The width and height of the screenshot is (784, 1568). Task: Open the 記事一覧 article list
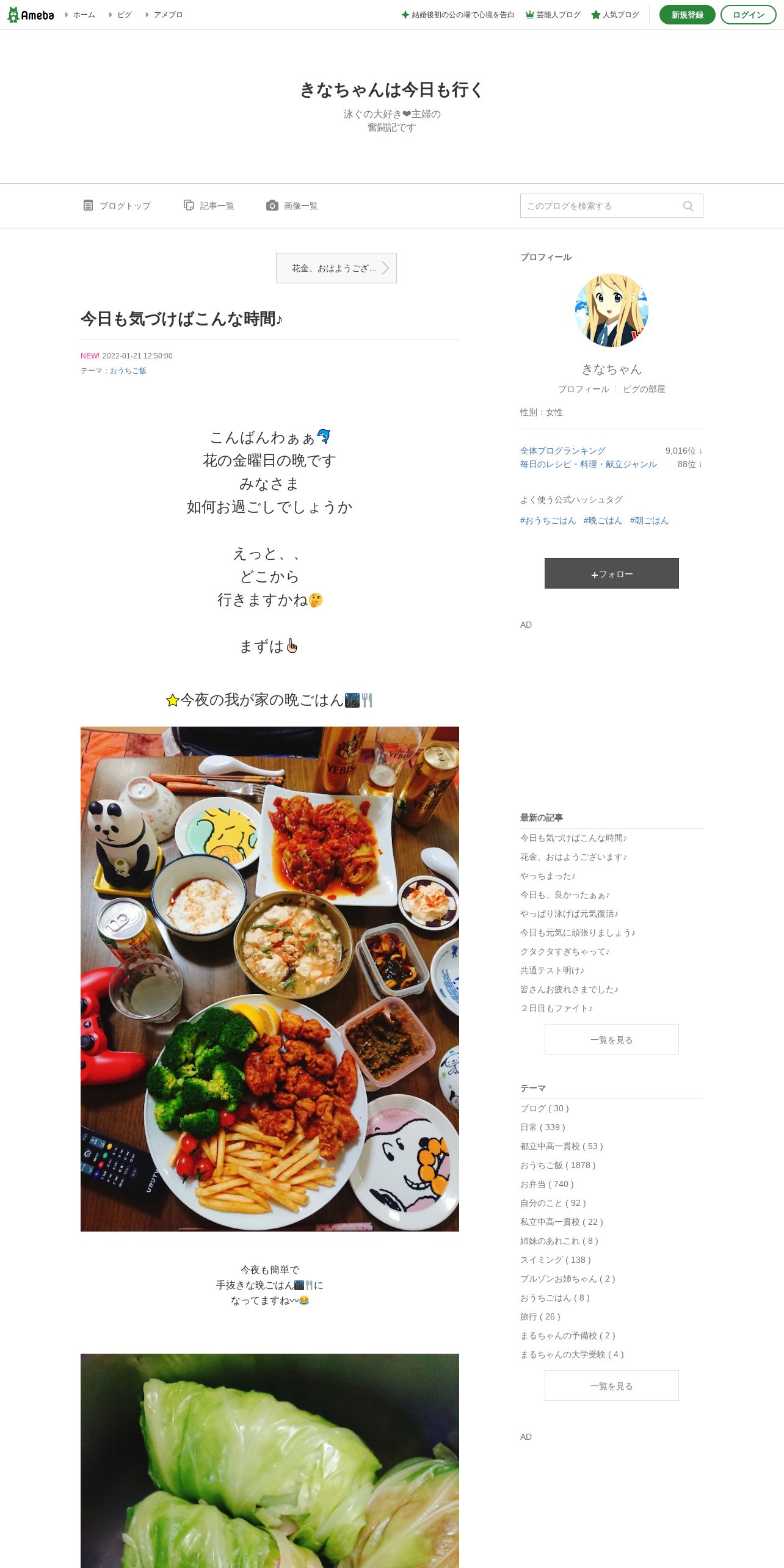[209, 206]
